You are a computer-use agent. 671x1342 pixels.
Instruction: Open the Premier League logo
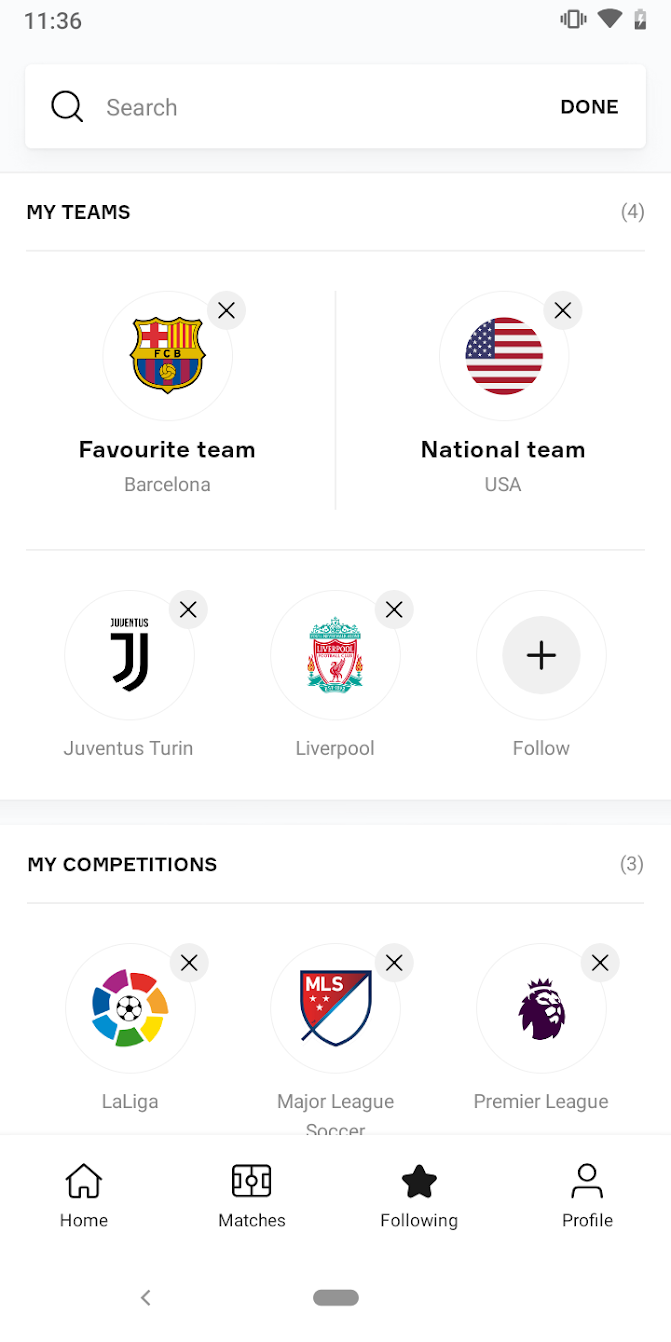[541, 1009]
